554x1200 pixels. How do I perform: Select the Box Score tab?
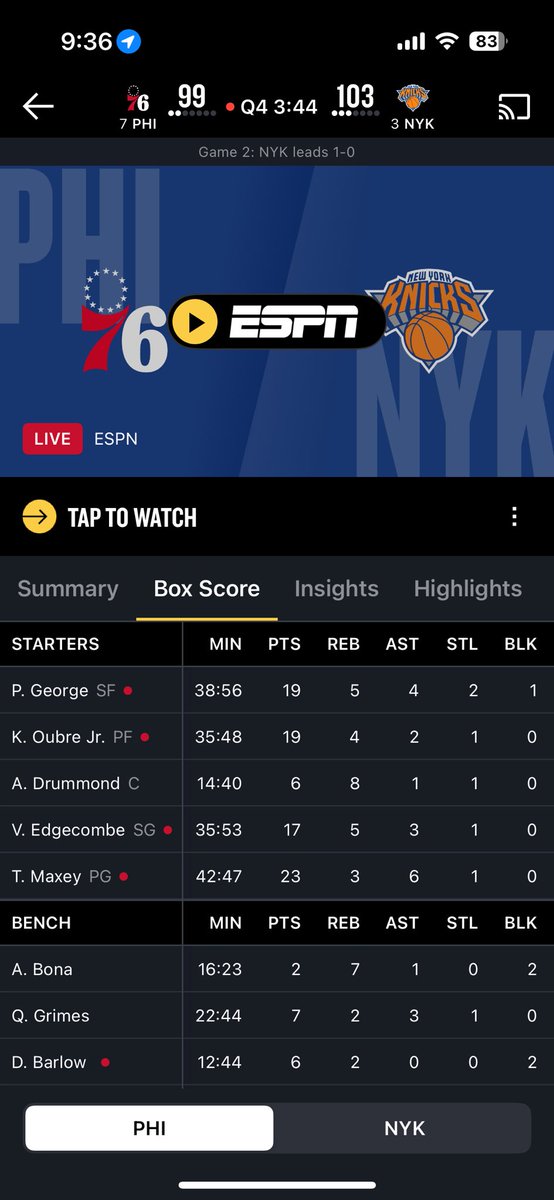[207, 589]
